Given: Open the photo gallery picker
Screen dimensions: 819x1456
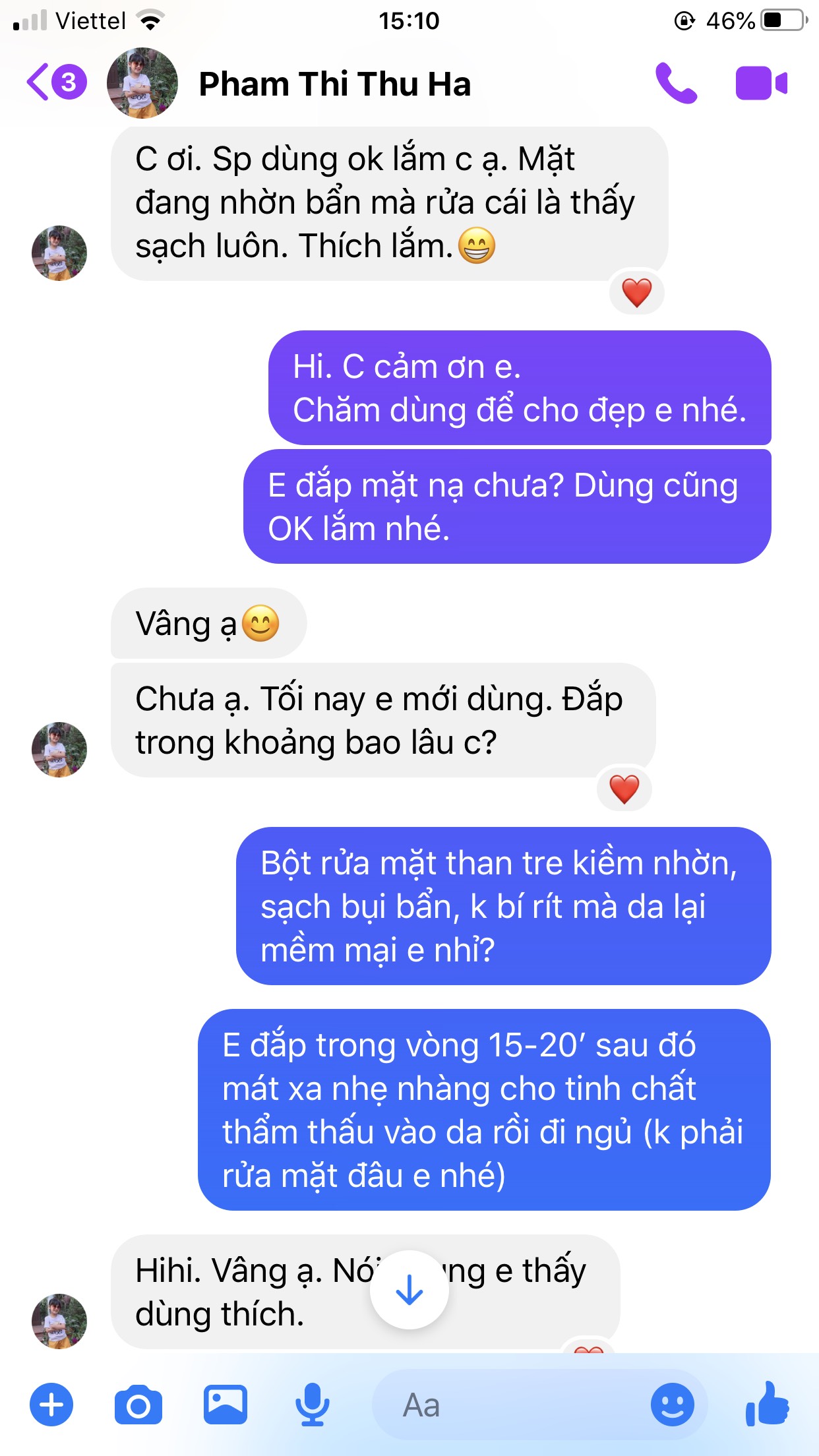Looking at the screenshot, I should point(226,1405).
